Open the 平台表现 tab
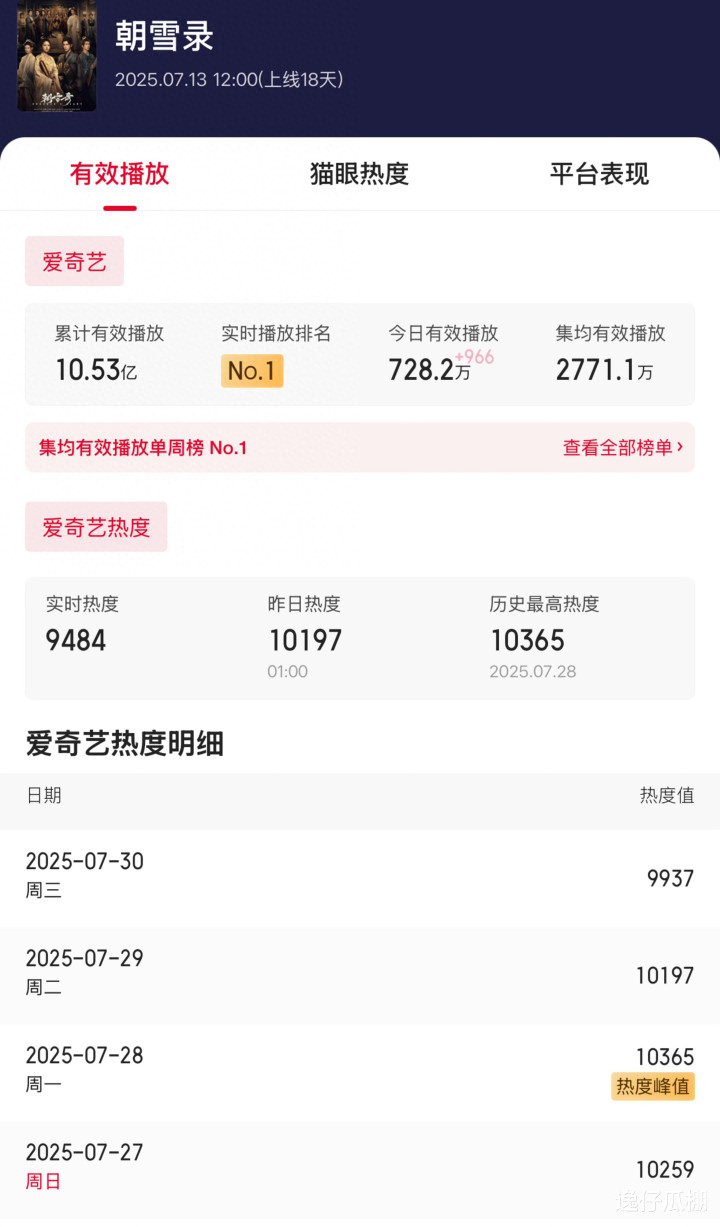The image size is (720, 1227). click(599, 174)
